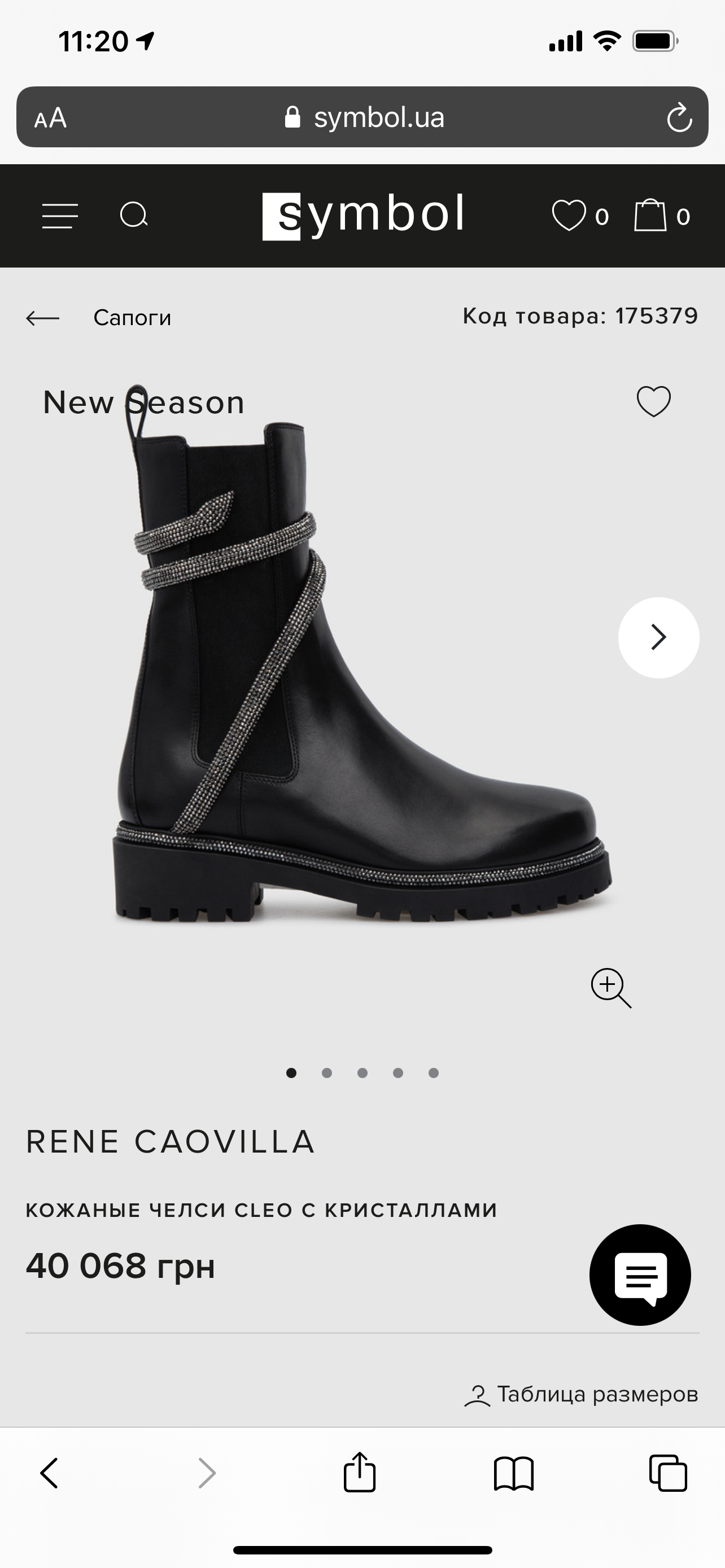Zoom into the product image
Screen dimensions: 725x1568
pyautogui.click(x=610, y=988)
